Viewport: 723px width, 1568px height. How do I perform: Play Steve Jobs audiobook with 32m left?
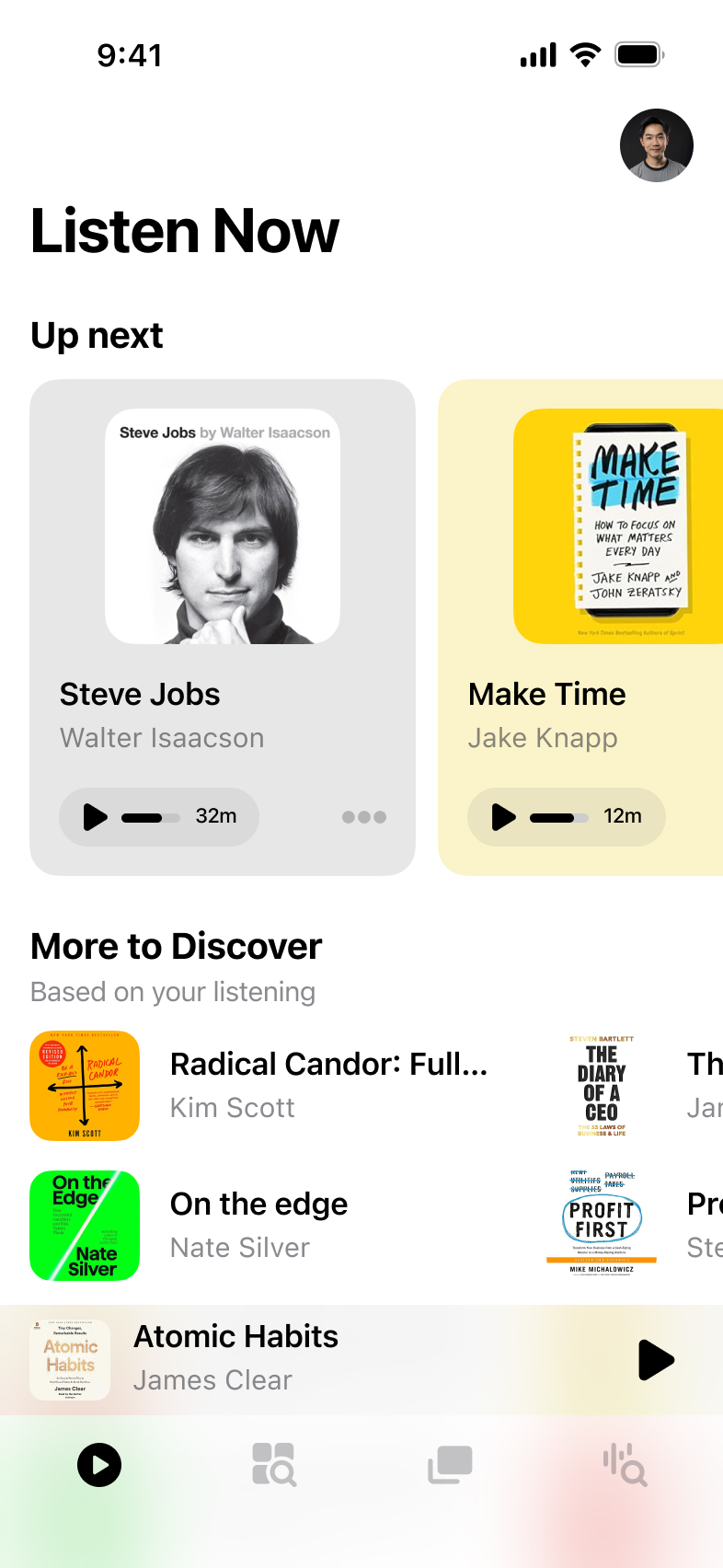[x=96, y=817]
